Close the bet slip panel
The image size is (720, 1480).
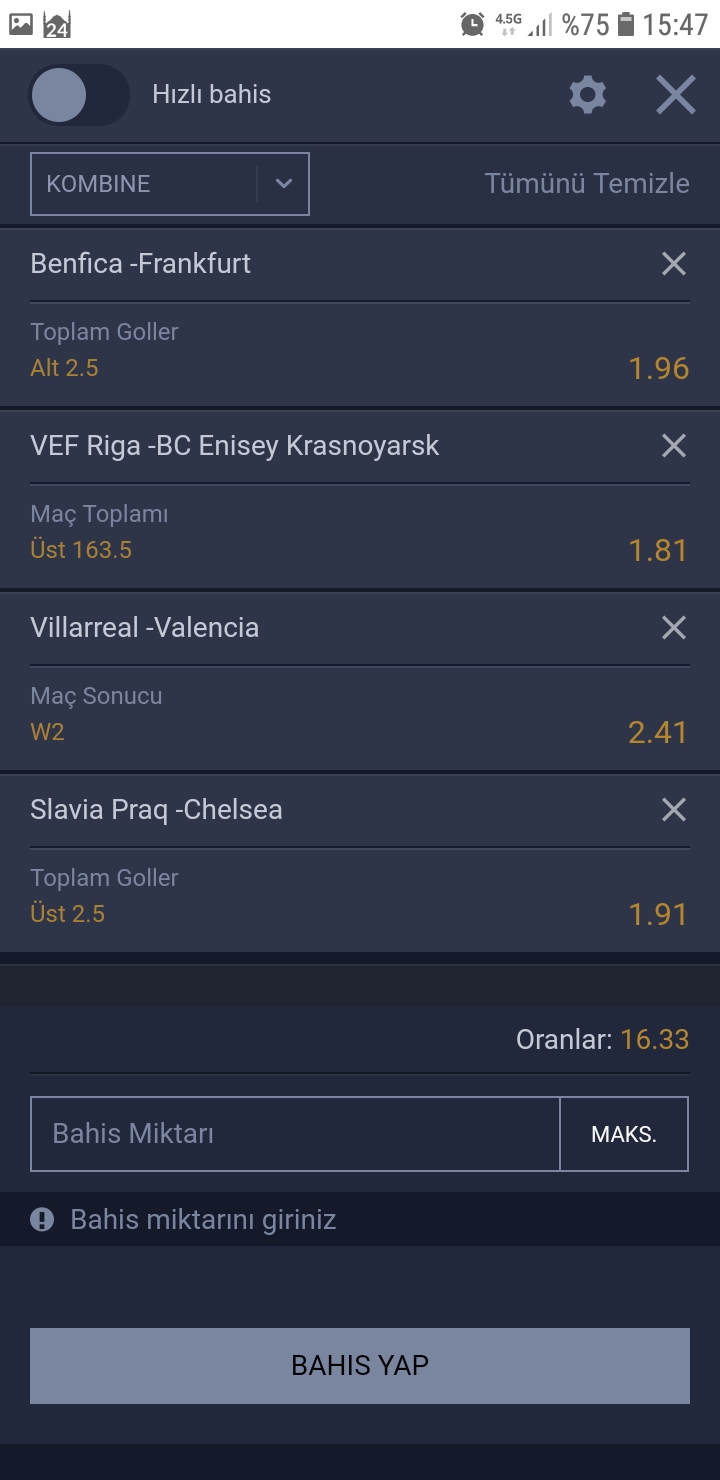676,95
